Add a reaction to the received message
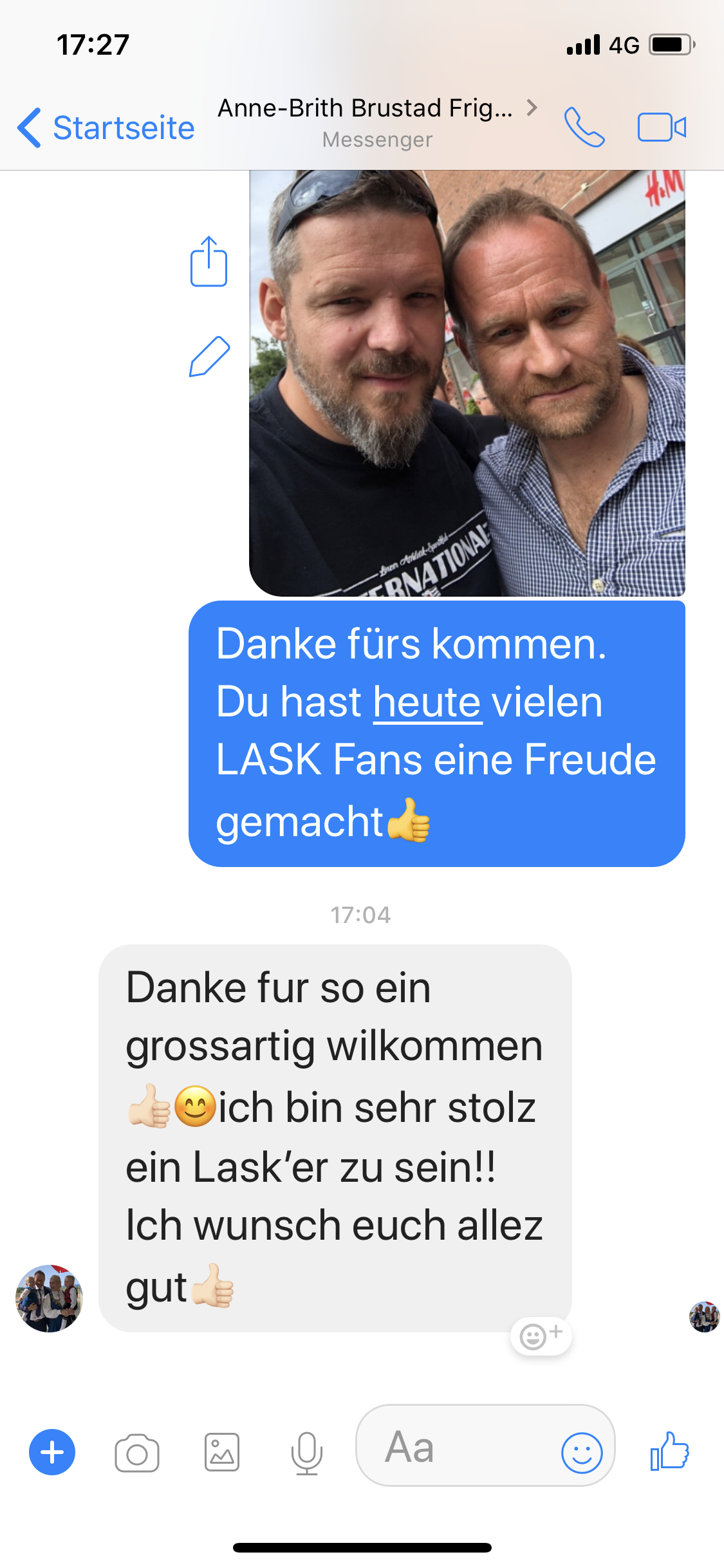This screenshot has width=724, height=1568. 541,1336
